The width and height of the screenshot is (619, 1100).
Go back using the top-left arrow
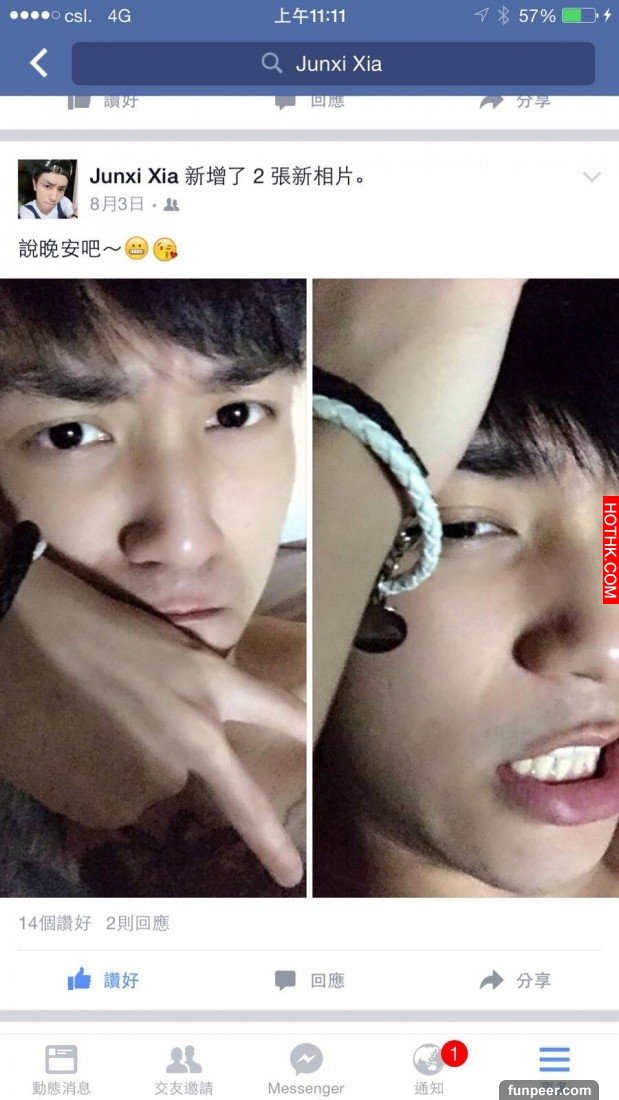pos(39,64)
